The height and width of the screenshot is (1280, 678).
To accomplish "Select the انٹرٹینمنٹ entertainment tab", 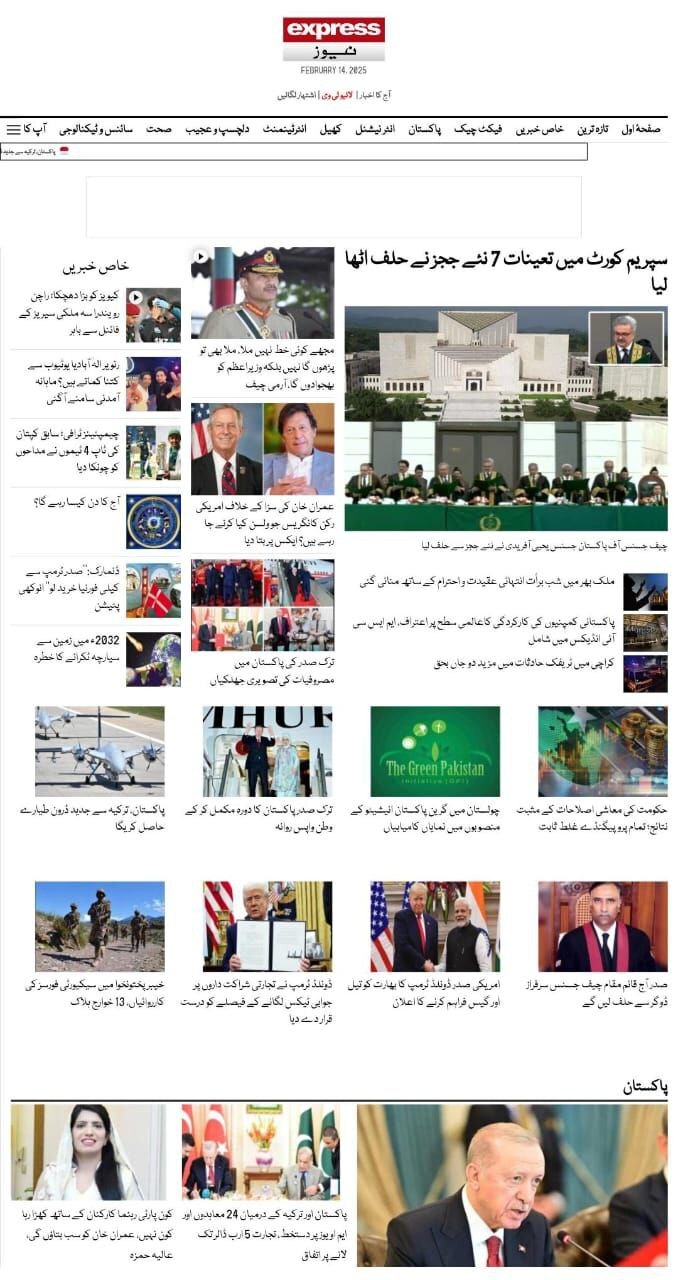I will pos(285,129).
